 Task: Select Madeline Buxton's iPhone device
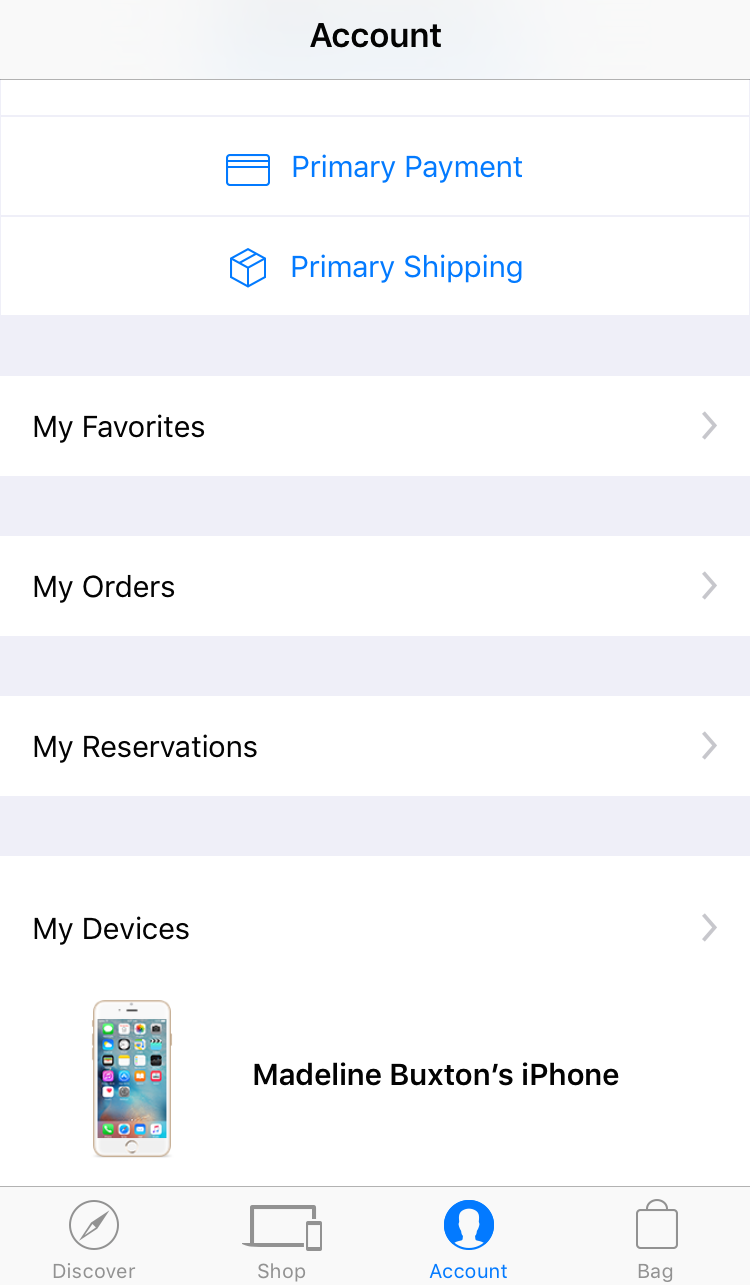pyautogui.click(x=375, y=1078)
